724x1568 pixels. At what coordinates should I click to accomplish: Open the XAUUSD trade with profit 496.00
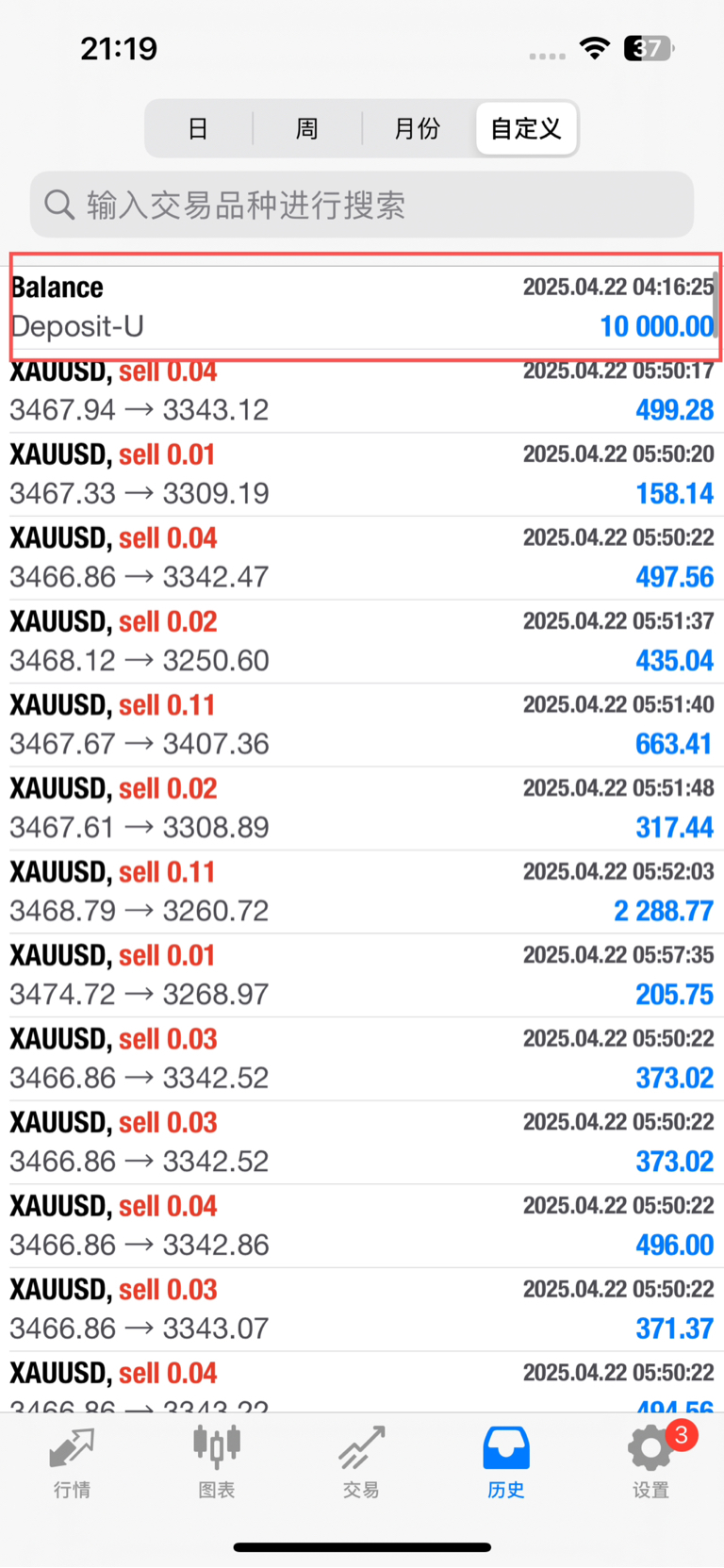point(362,1226)
